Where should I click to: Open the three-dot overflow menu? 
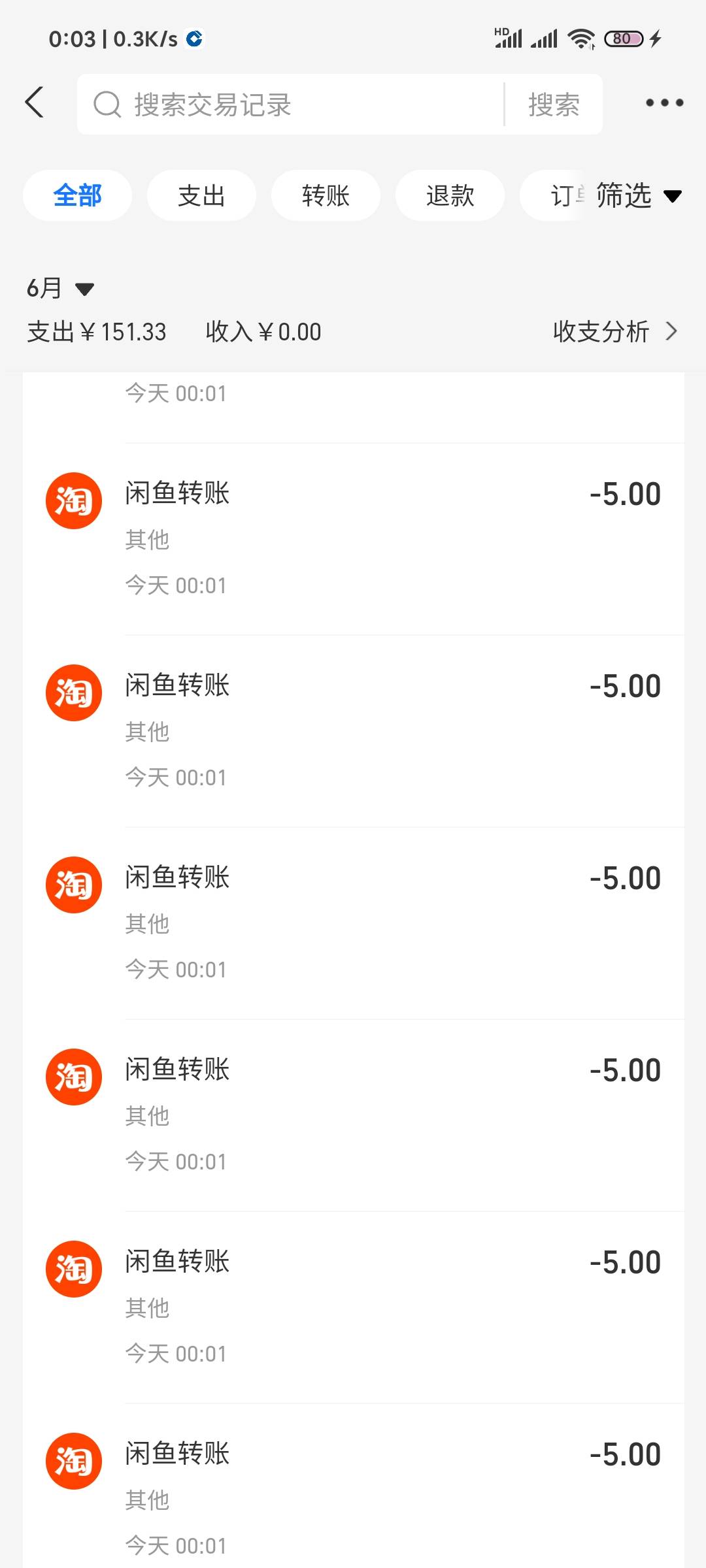pos(664,103)
